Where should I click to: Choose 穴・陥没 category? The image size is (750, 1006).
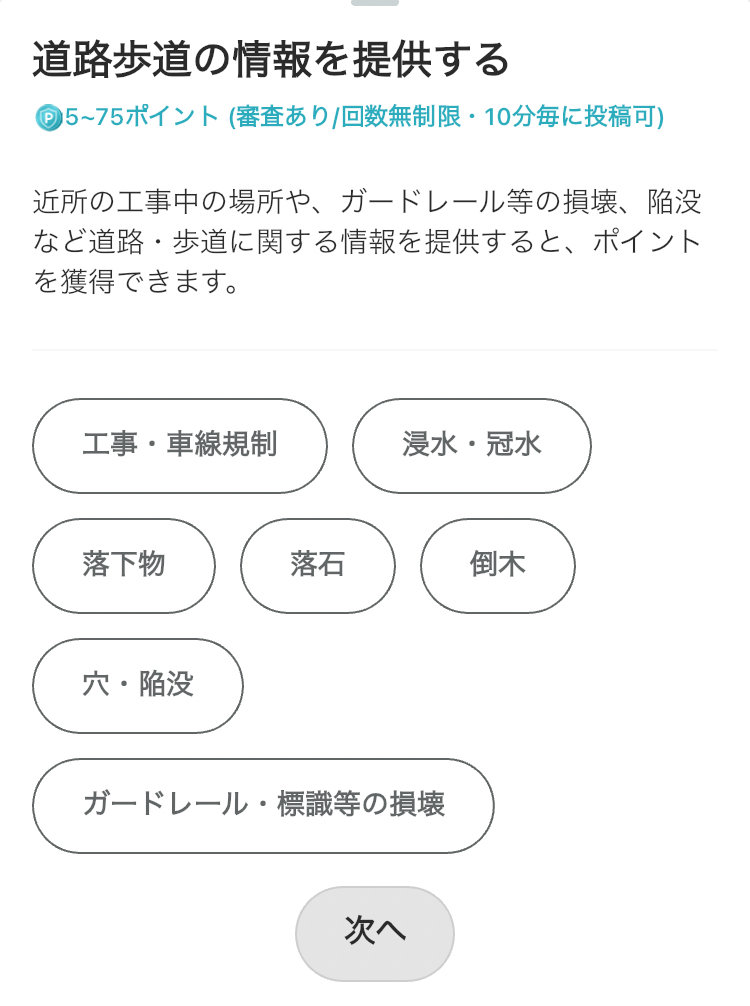138,686
